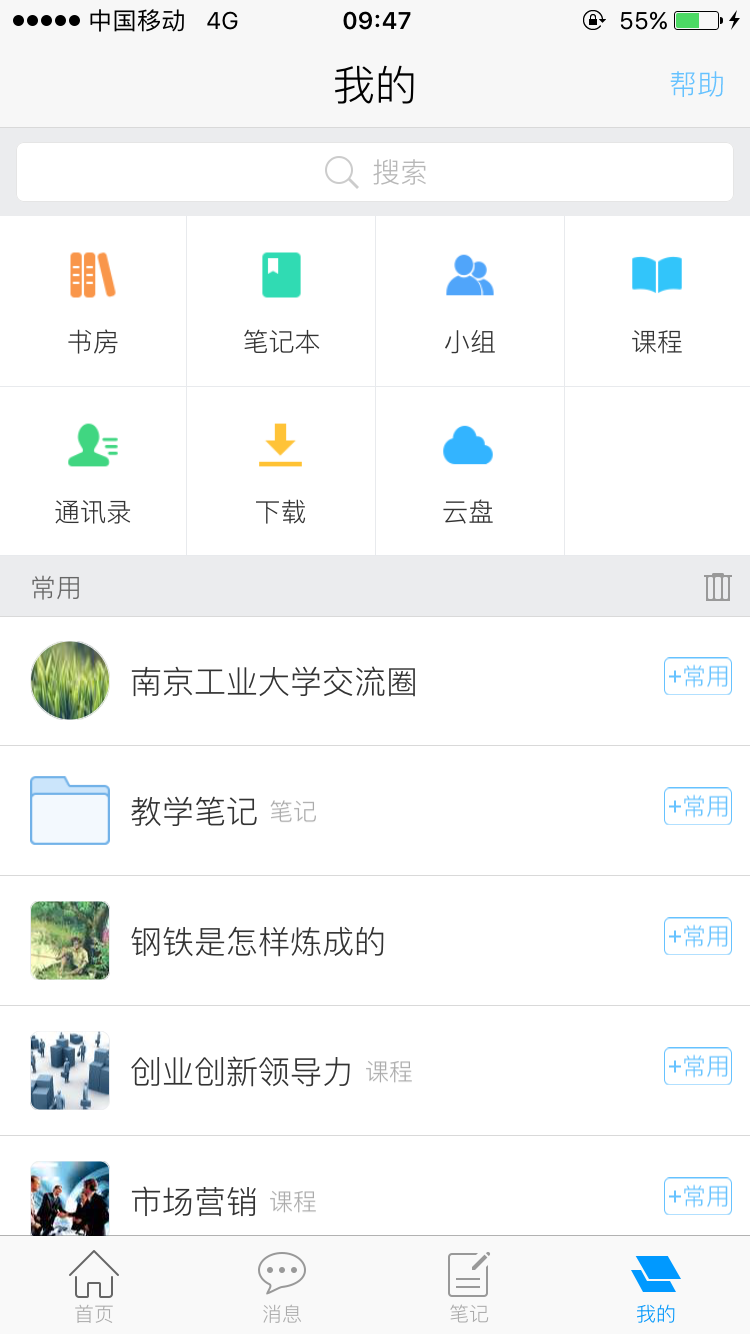Toggle +常用 for 钢铁是怎样炼成的
The image size is (750, 1334).
(x=697, y=936)
